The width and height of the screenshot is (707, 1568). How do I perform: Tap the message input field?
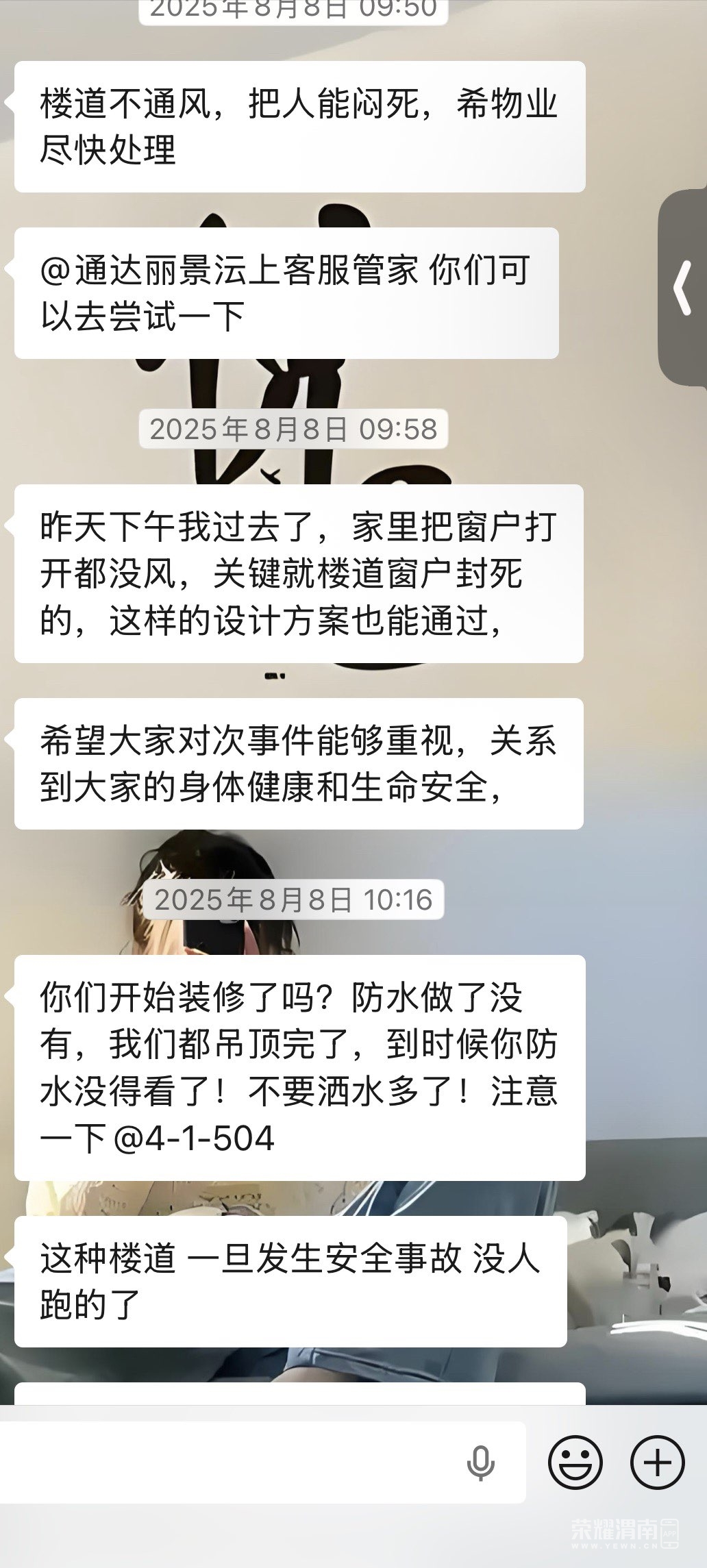coord(226,1463)
